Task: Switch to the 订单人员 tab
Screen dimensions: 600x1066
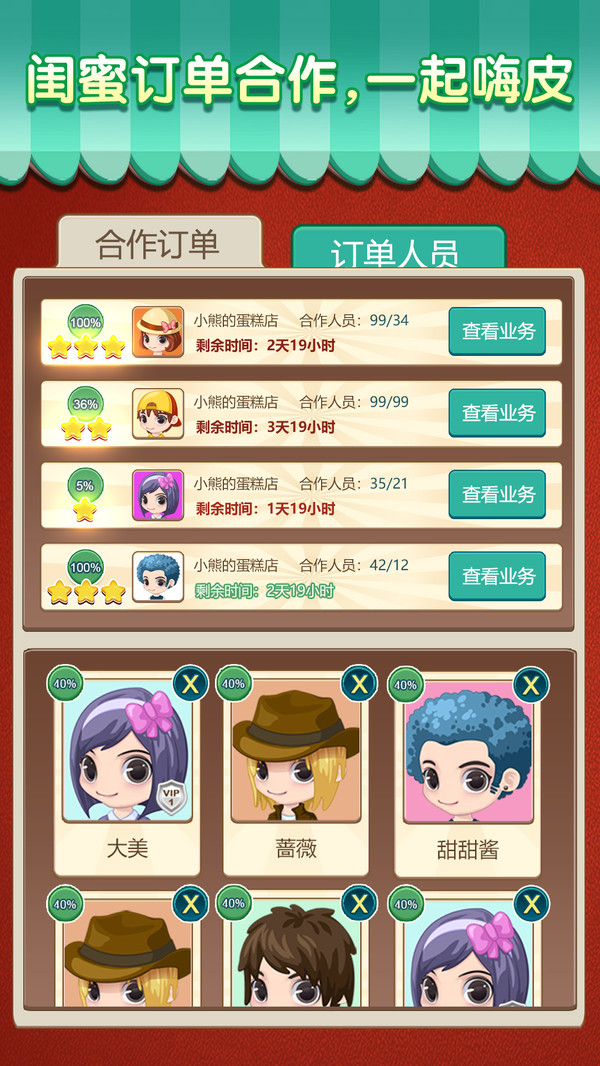Action: tap(398, 251)
